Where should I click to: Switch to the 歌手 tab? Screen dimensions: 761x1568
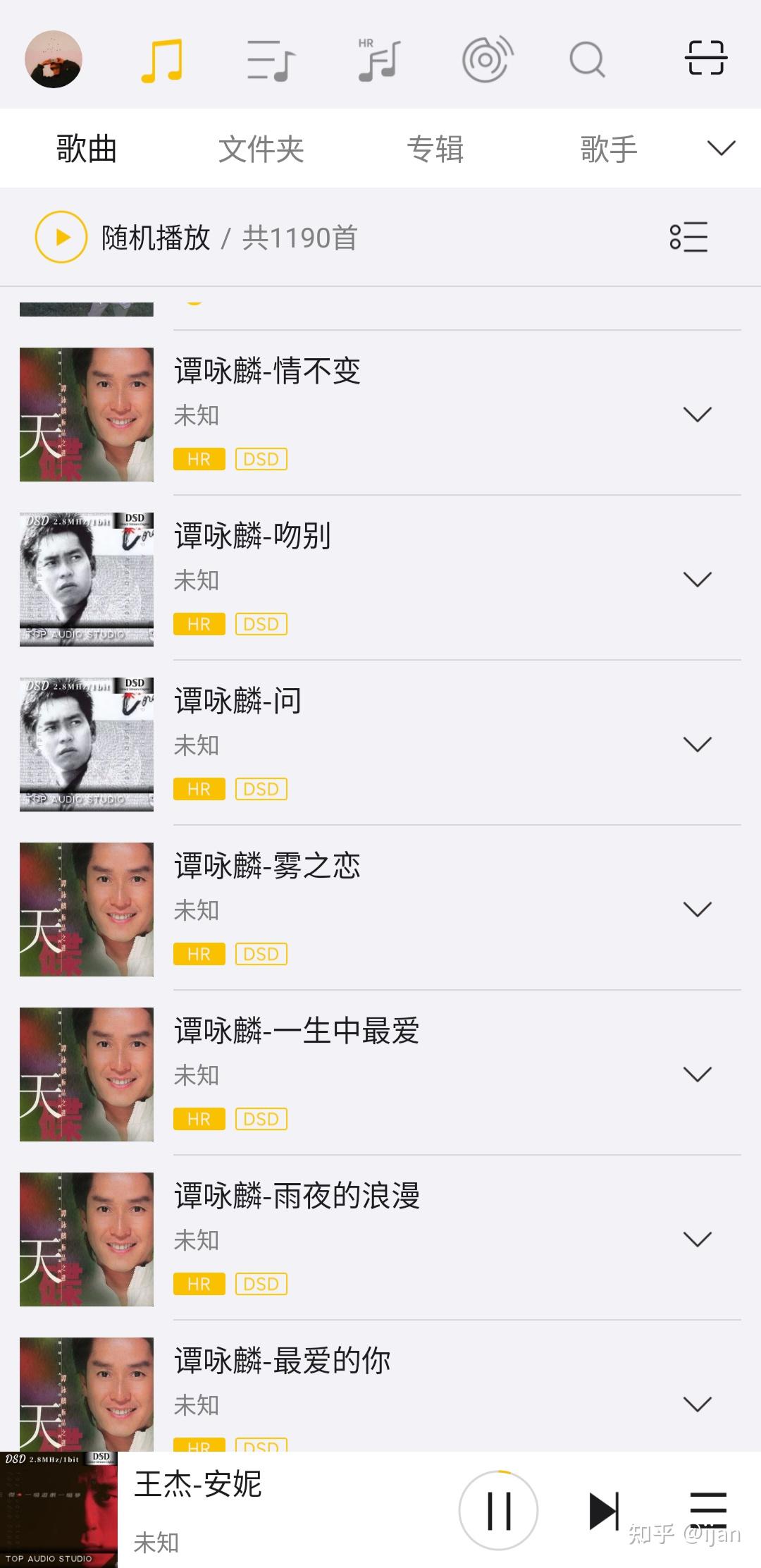[x=608, y=149]
